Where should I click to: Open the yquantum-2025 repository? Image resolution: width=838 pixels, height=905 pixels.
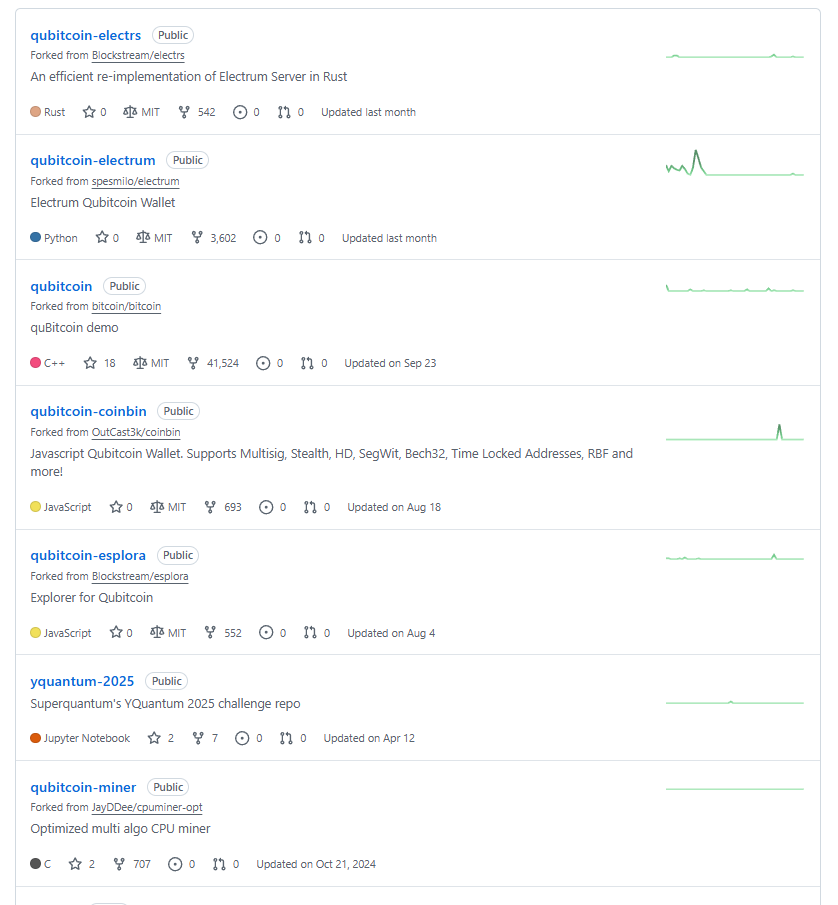coord(82,681)
